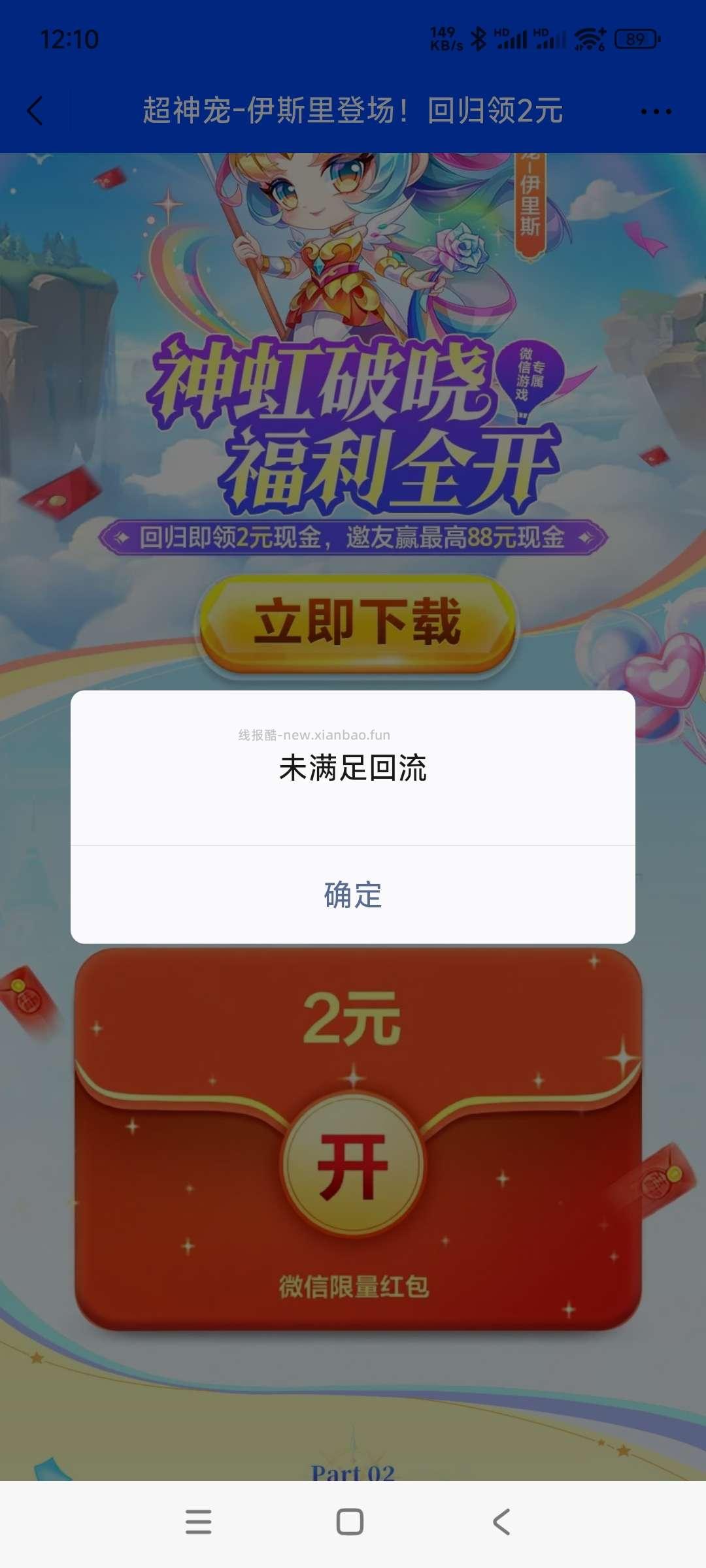Open the three-dot overflow menu
The width and height of the screenshot is (706, 1568).
656,111
